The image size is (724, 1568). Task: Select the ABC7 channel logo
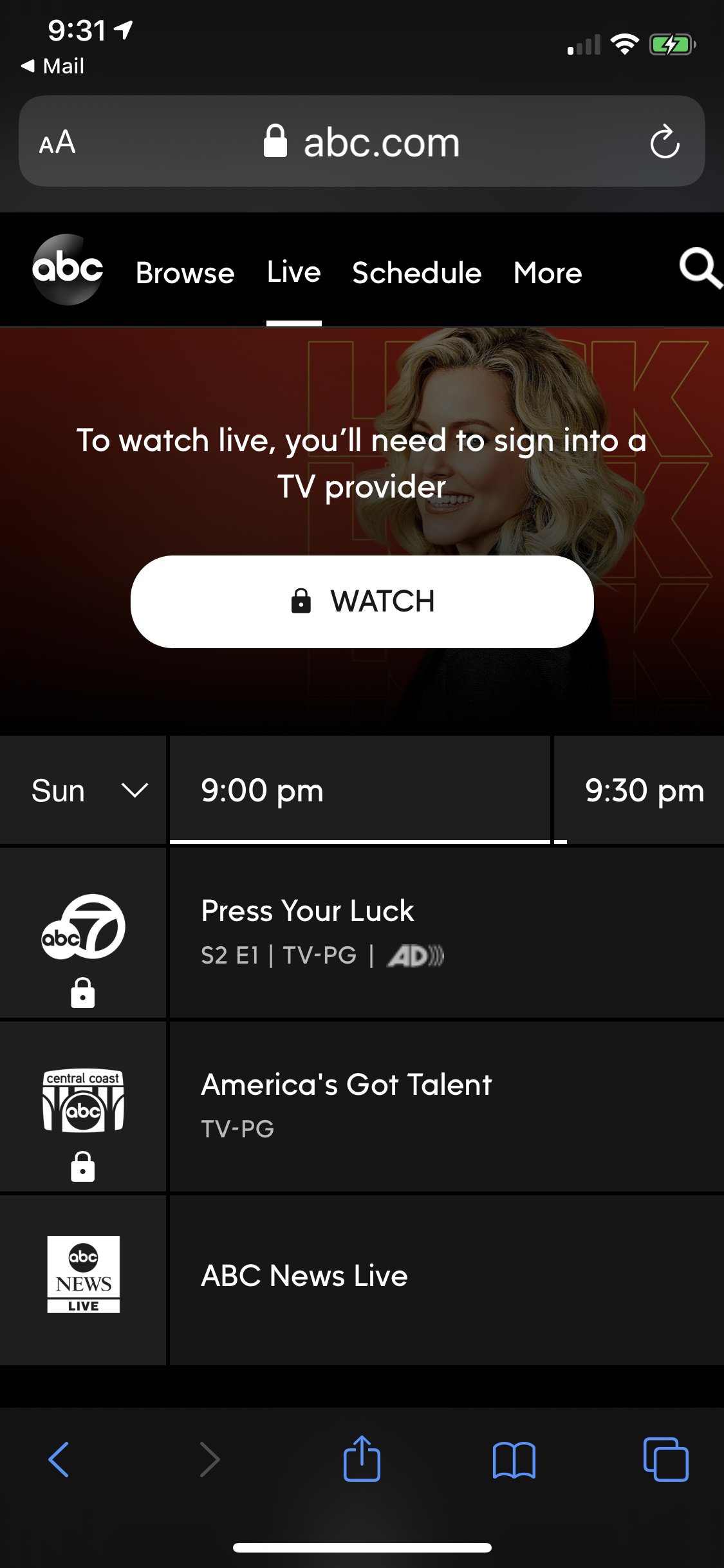click(83, 927)
